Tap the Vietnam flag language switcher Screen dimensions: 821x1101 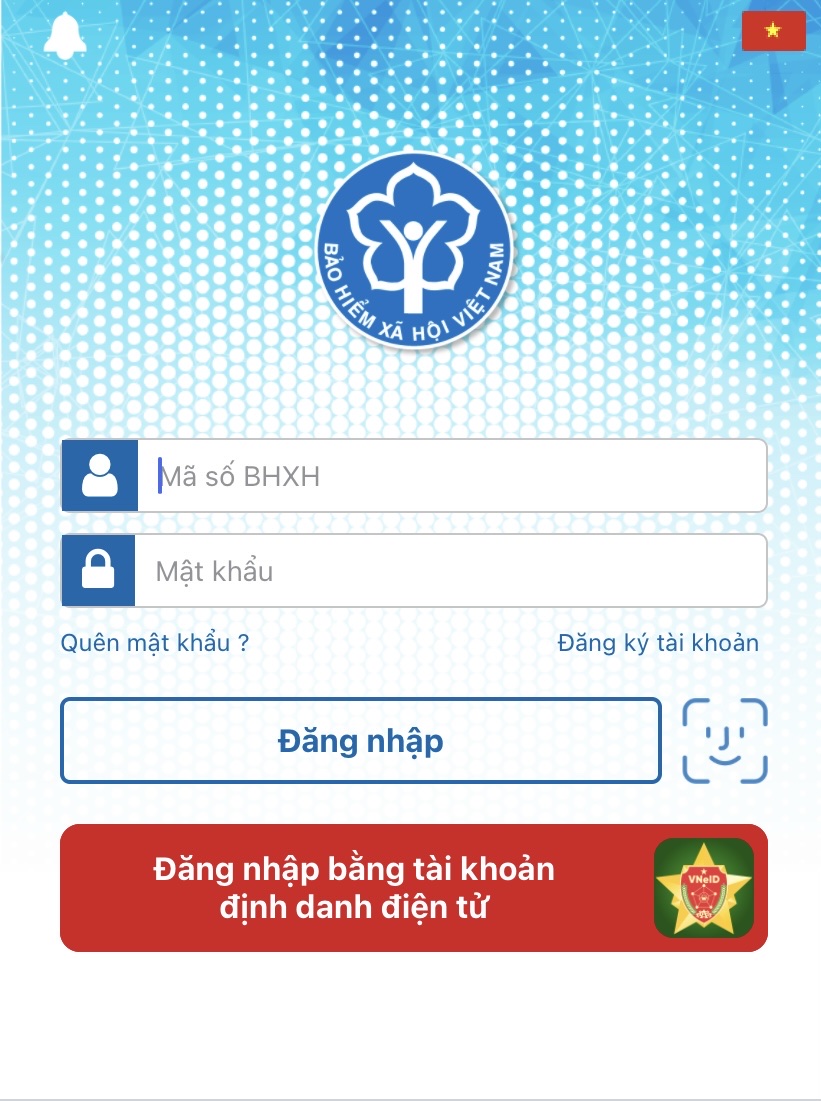(773, 31)
